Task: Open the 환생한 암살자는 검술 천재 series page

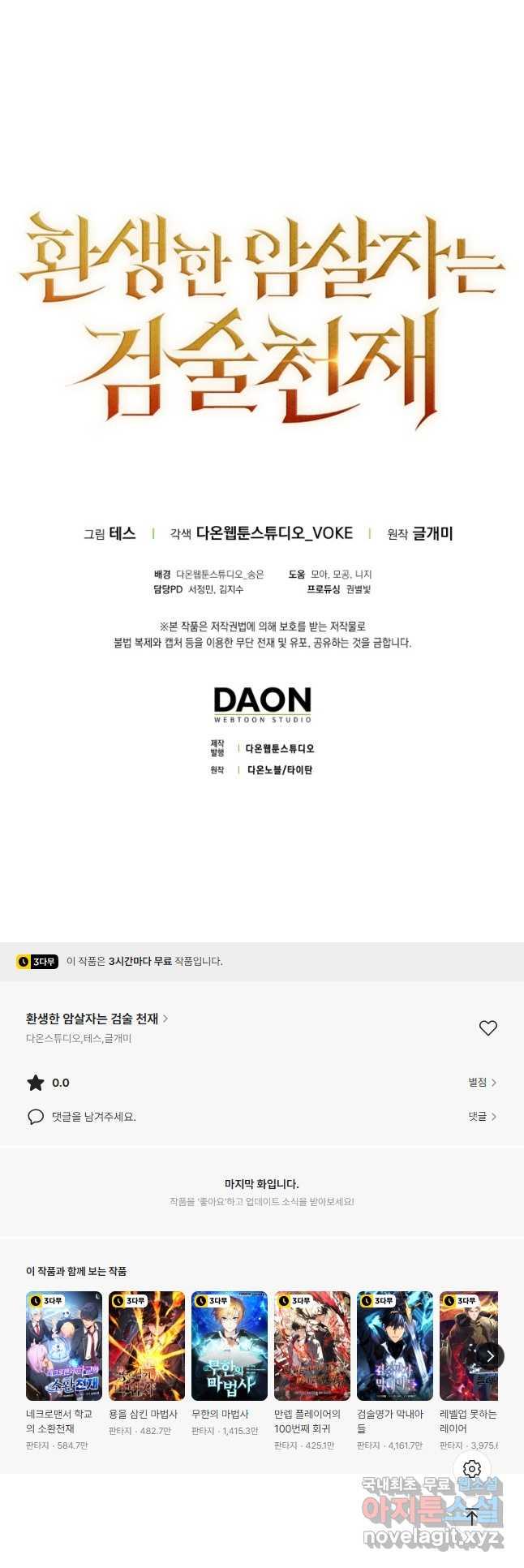Action: pyautogui.click(x=97, y=1018)
